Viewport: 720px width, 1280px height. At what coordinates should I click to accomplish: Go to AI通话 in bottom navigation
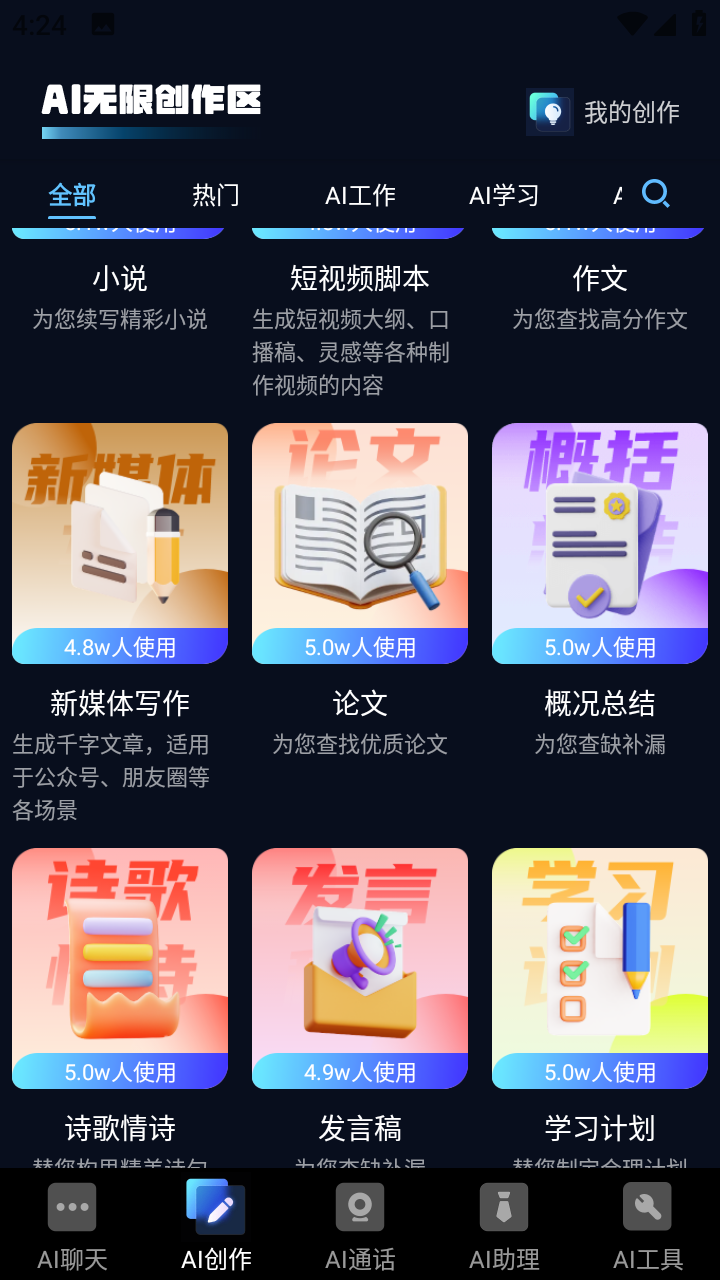pyautogui.click(x=360, y=1224)
